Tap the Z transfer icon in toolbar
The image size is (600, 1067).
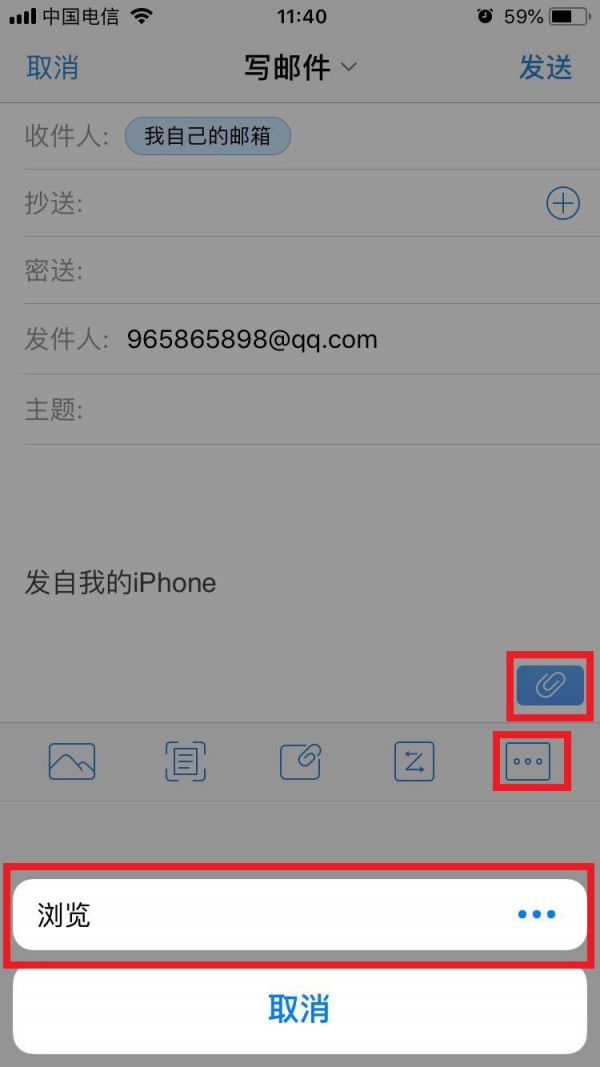414,761
